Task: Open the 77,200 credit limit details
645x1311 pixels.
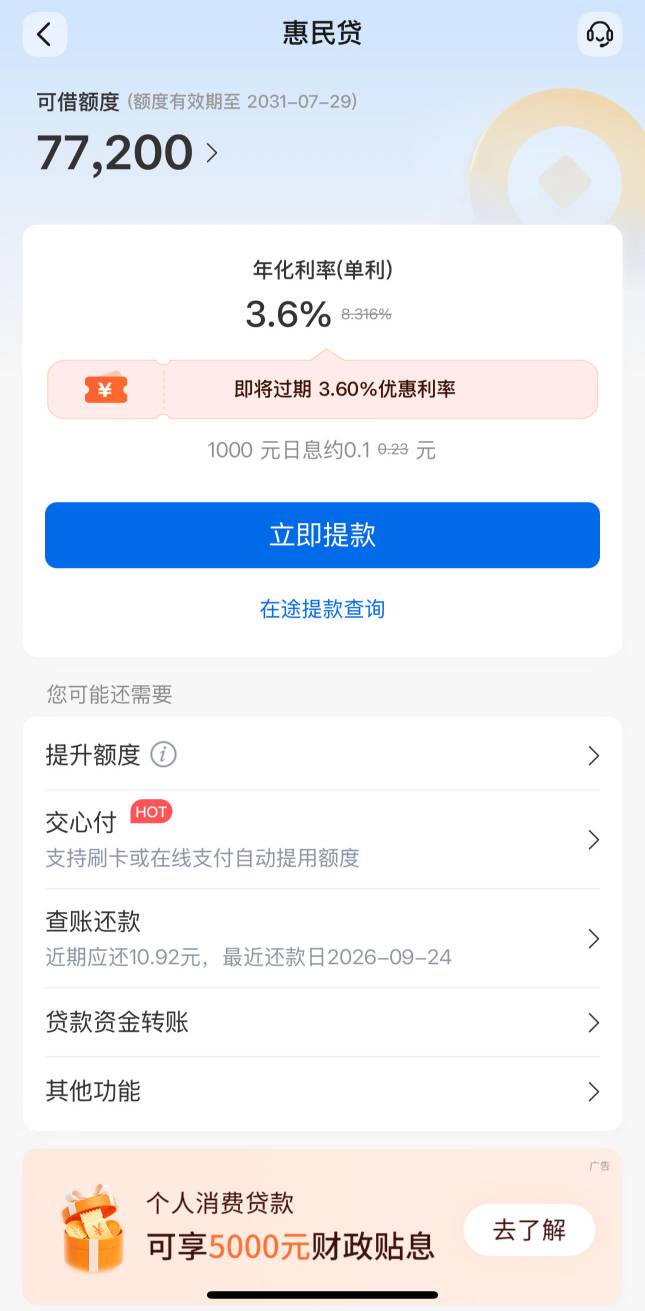Action: point(127,153)
